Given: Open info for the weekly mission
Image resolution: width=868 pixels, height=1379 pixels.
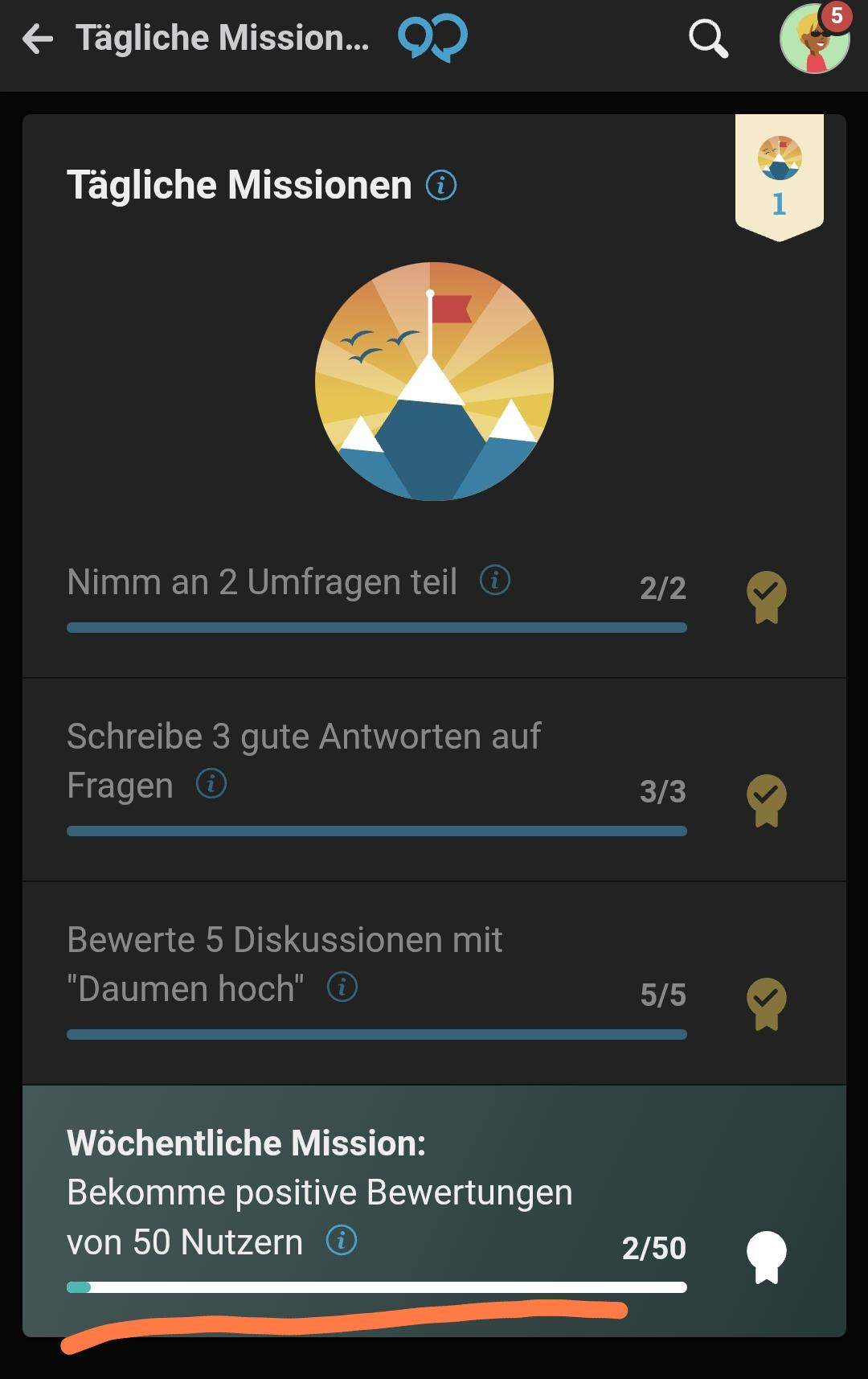Looking at the screenshot, I should [x=342, y=1239].
